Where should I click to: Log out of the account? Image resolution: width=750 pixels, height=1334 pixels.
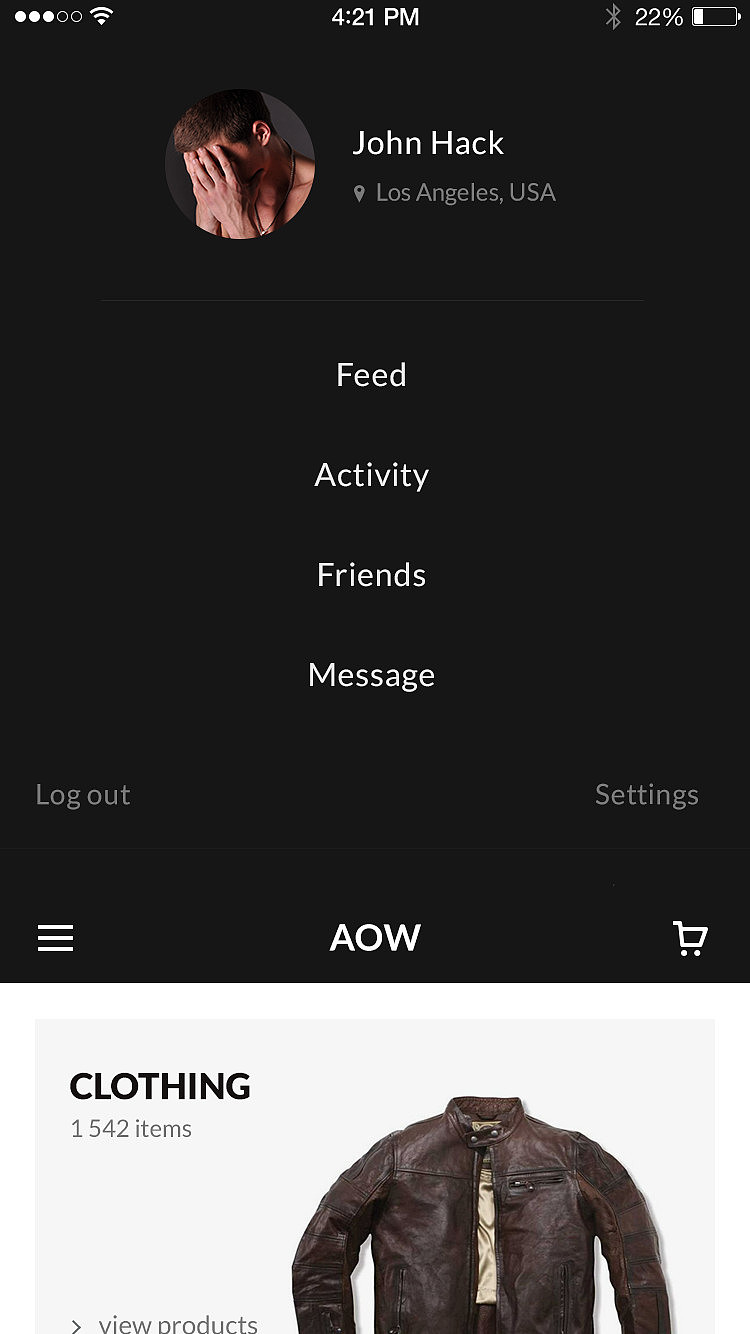[83, 795]
